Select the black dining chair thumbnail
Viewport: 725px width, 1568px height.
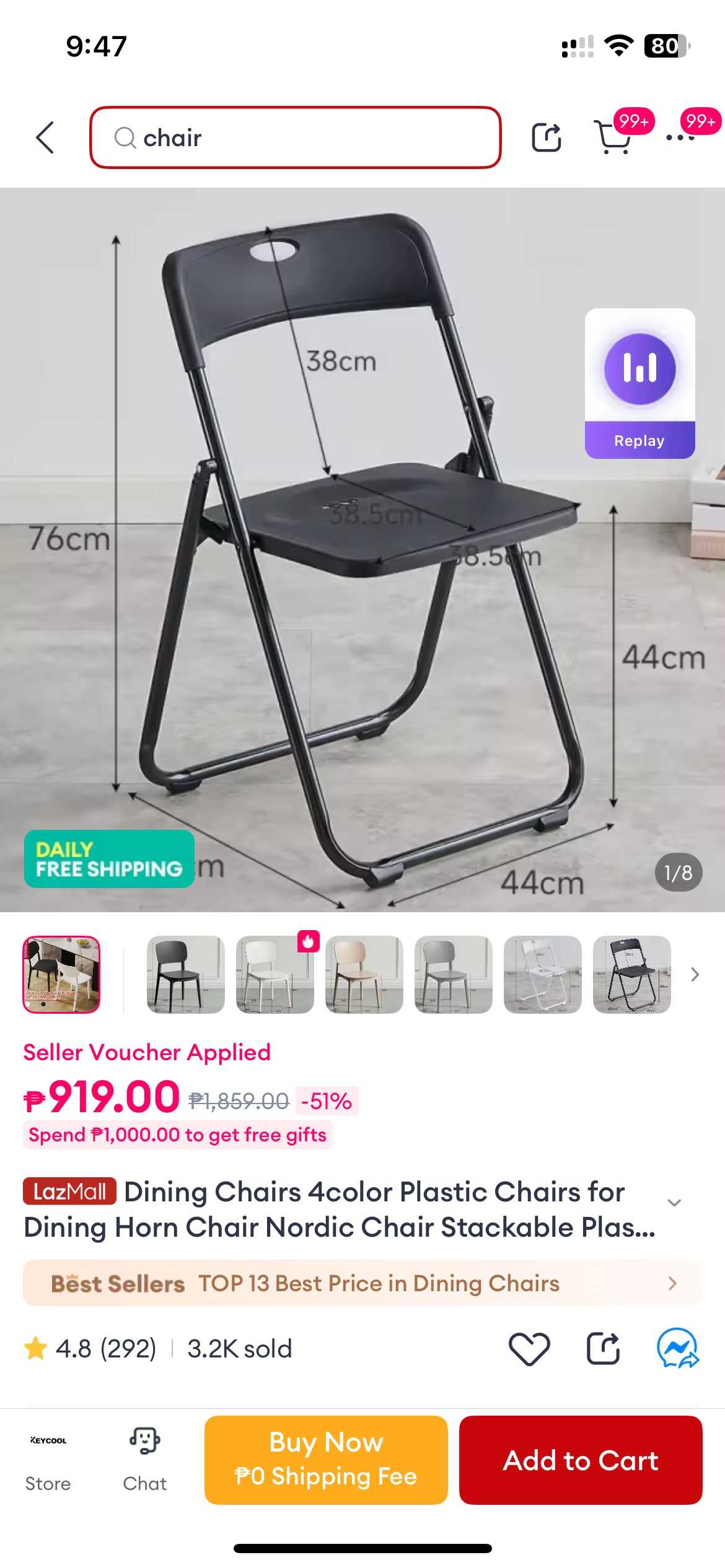(186, 975)
